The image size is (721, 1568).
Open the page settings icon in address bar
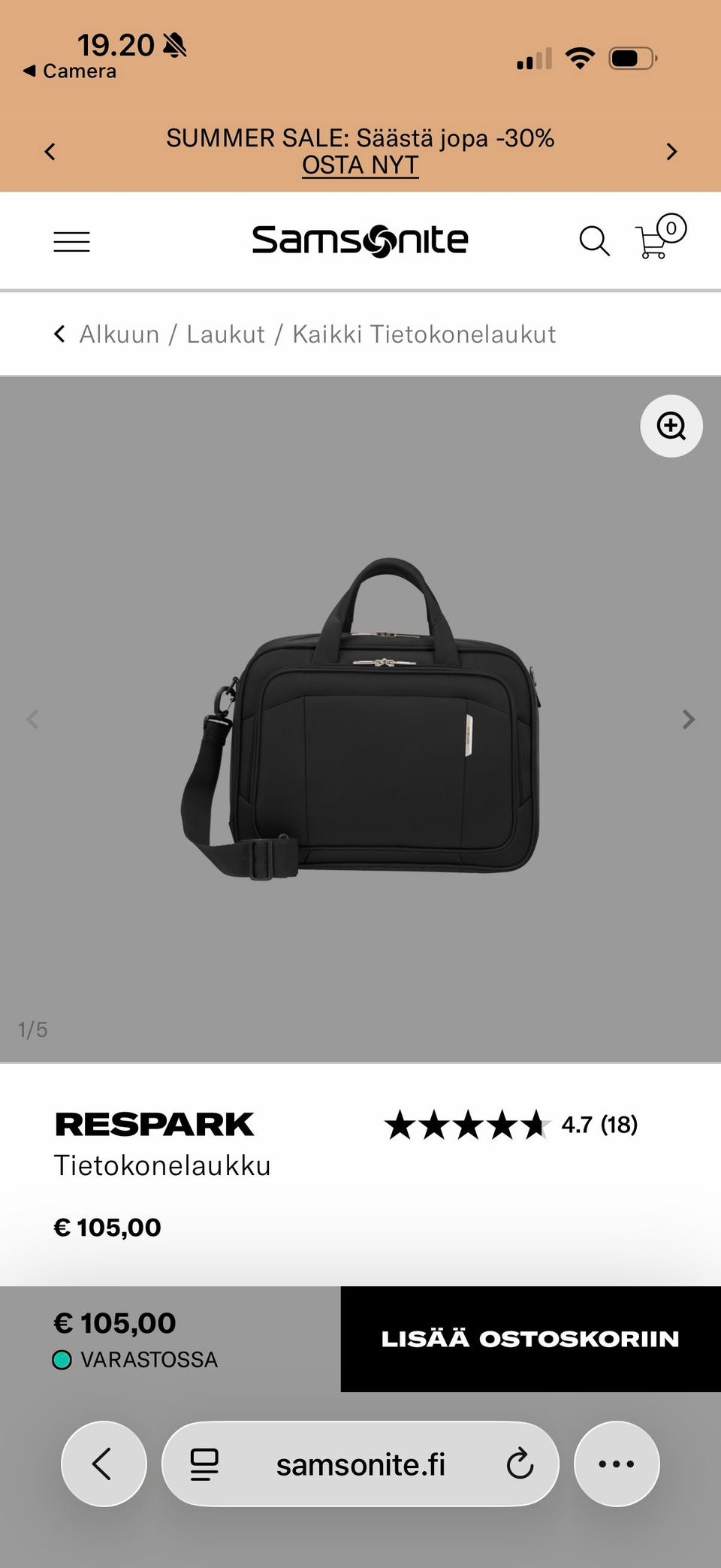pyautogui.click(x=204, y=1464)
